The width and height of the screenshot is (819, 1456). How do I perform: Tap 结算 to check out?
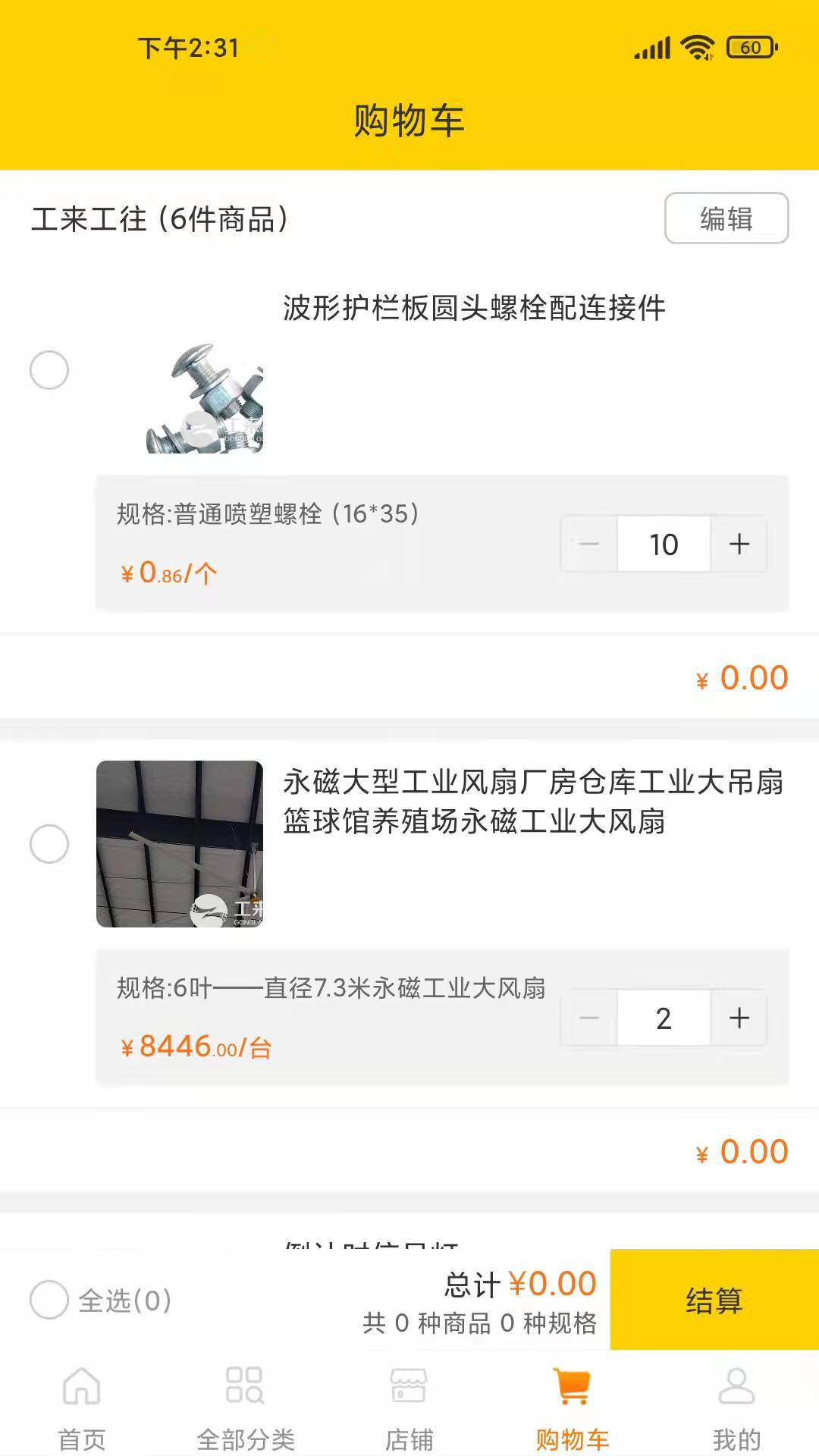point(714,1300)
